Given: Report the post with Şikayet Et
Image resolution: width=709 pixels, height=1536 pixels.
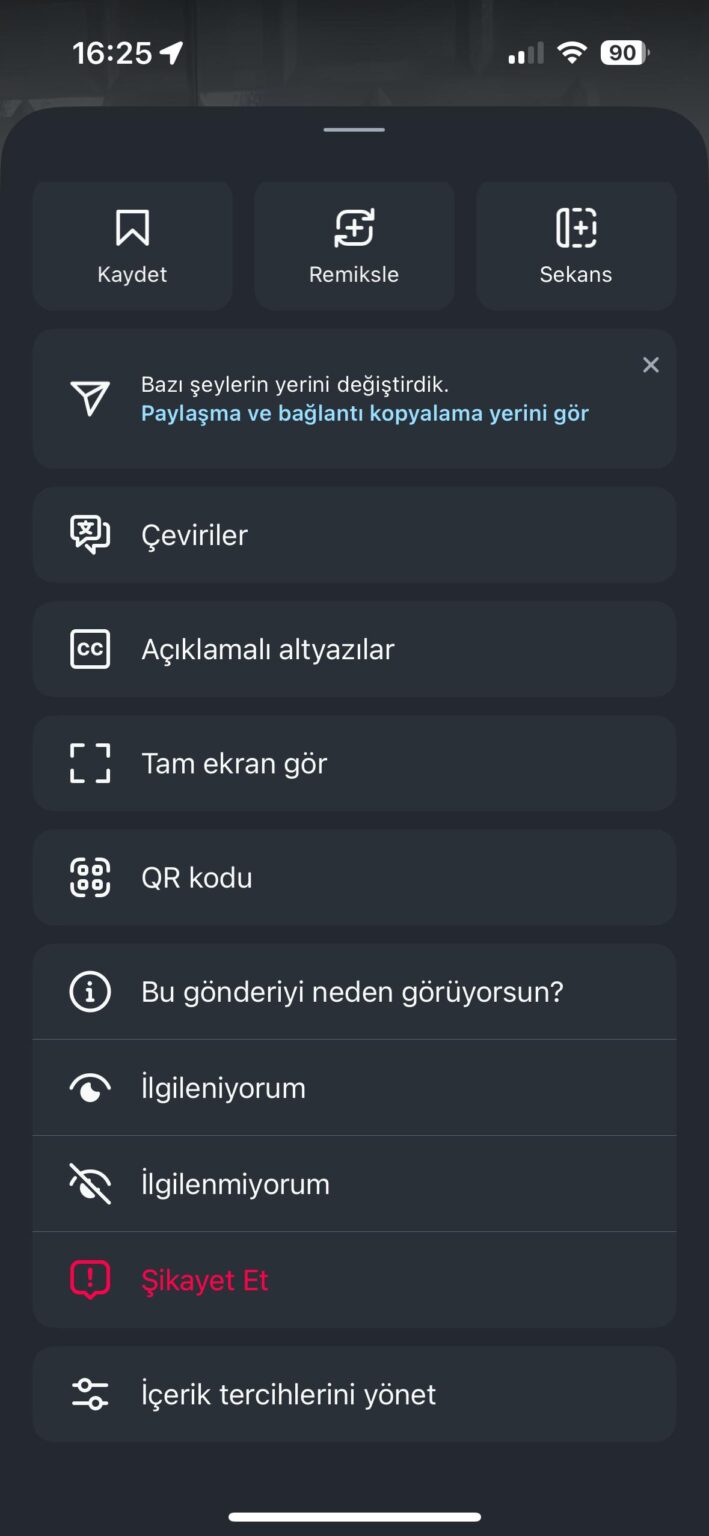Looking at the screenshot, I should click(x=354, y=1280).
